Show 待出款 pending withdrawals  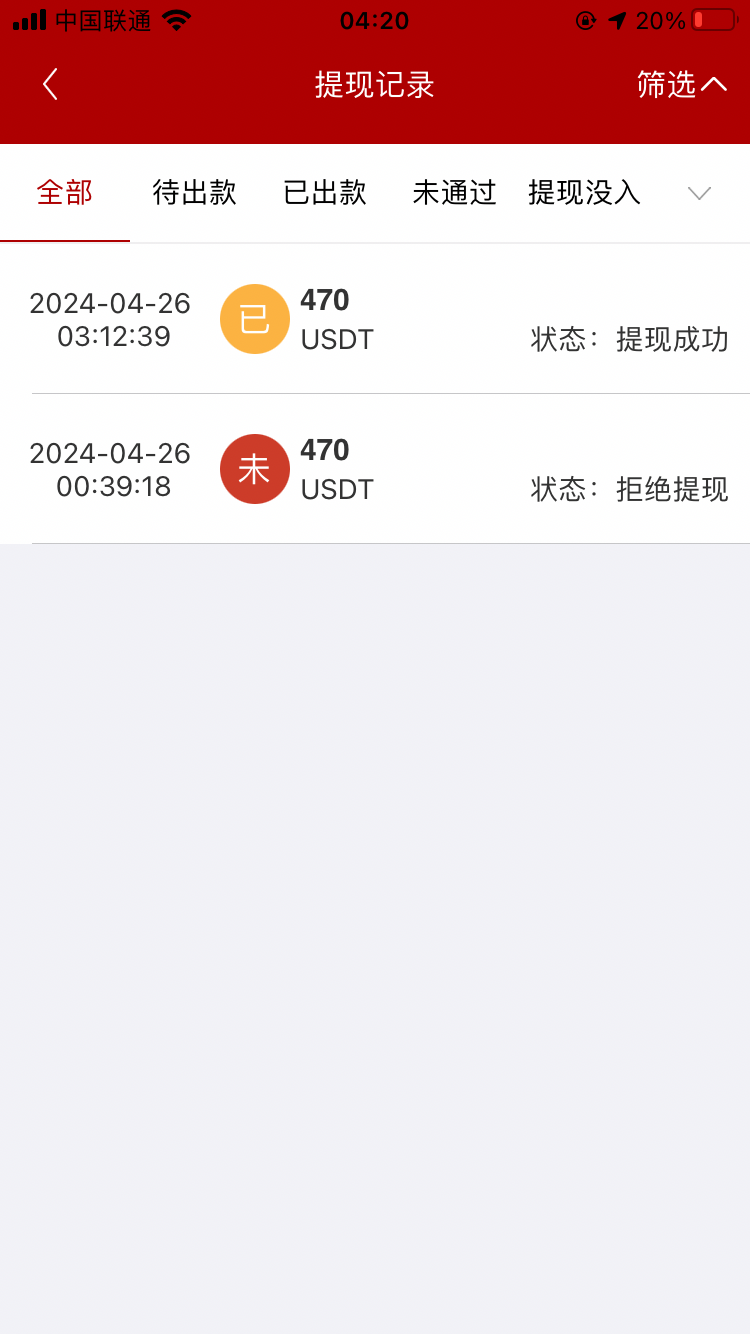click(195, 192)
